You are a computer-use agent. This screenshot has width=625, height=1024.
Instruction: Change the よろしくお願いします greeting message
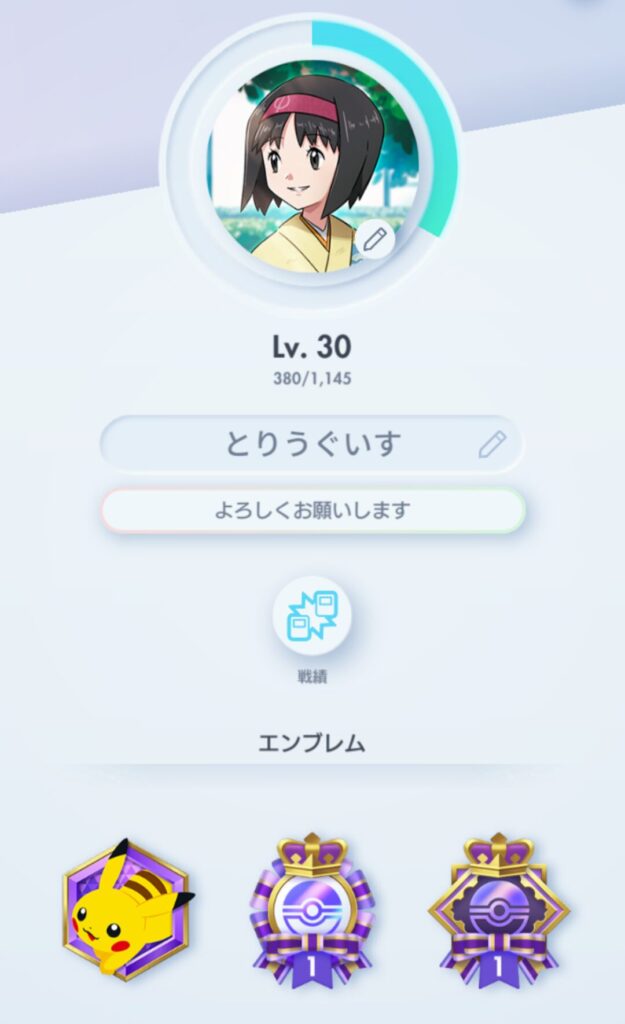tap(313, 510)
